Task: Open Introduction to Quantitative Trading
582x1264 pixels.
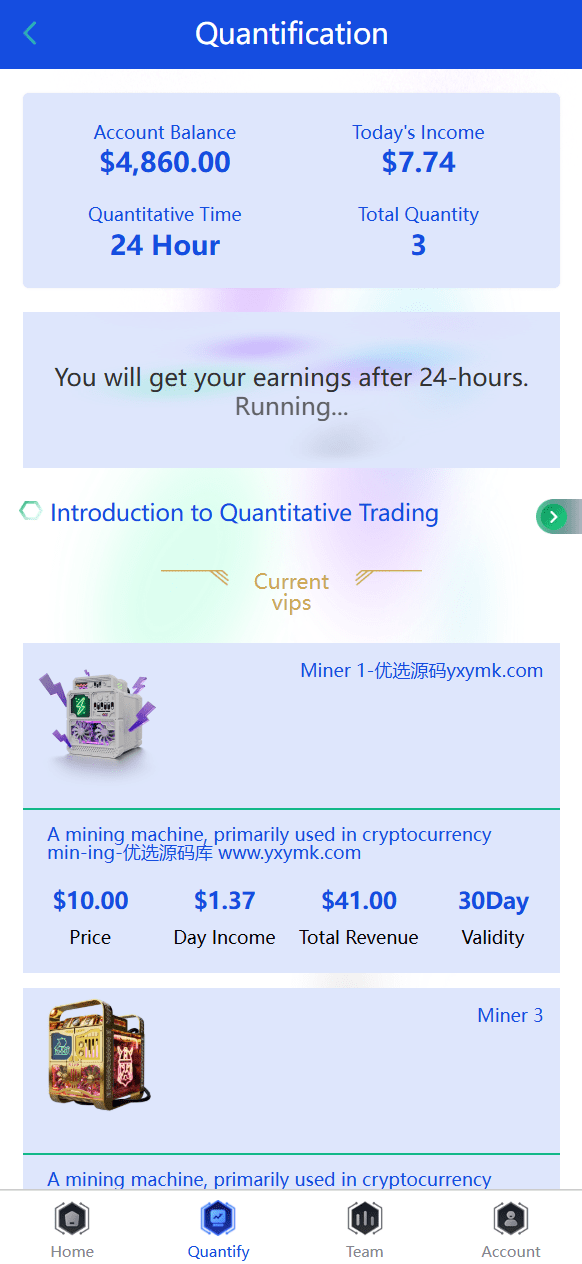Action: pos(244,513)
